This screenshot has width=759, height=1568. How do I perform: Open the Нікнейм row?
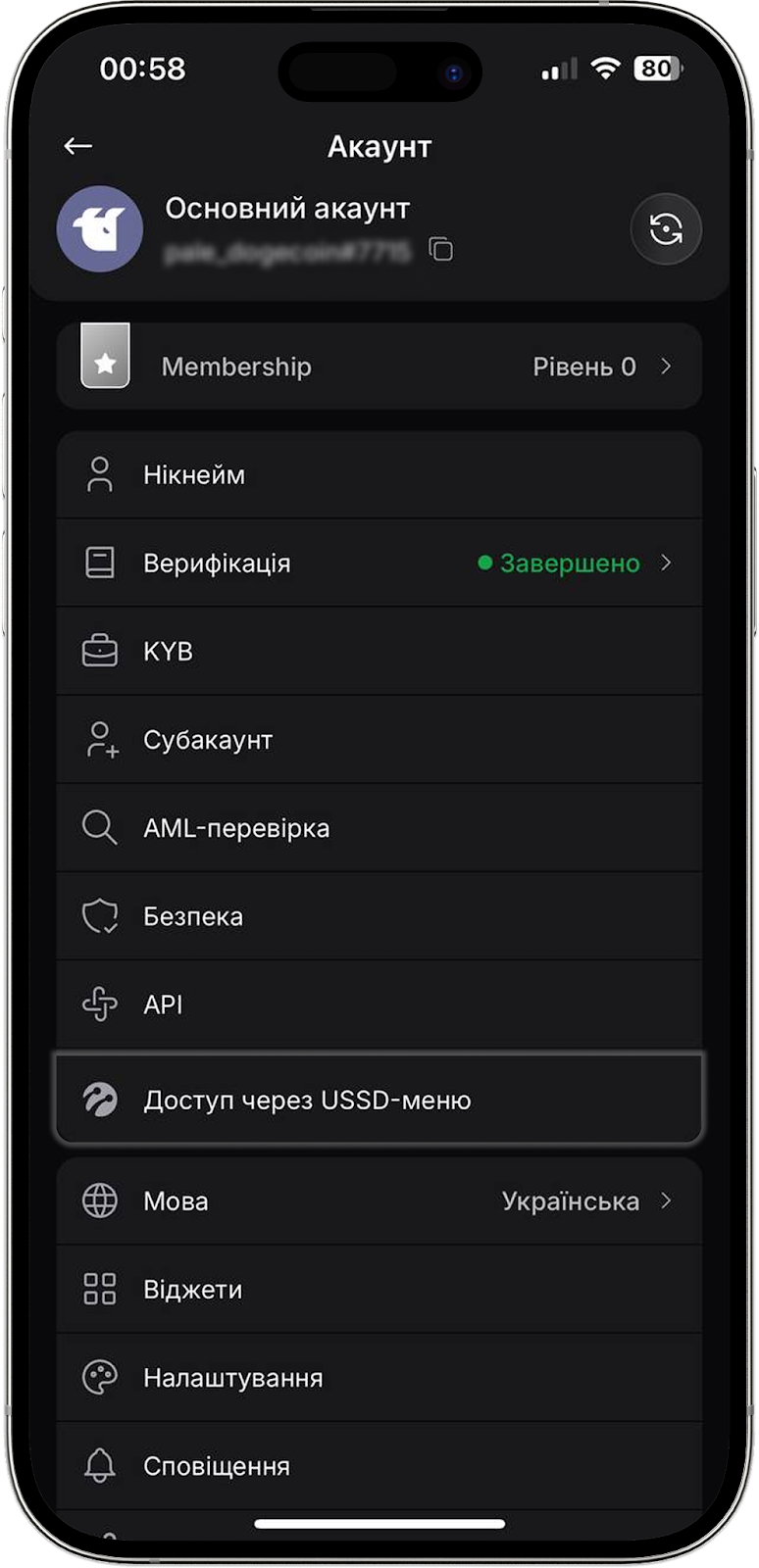click(x=379, y=475)
